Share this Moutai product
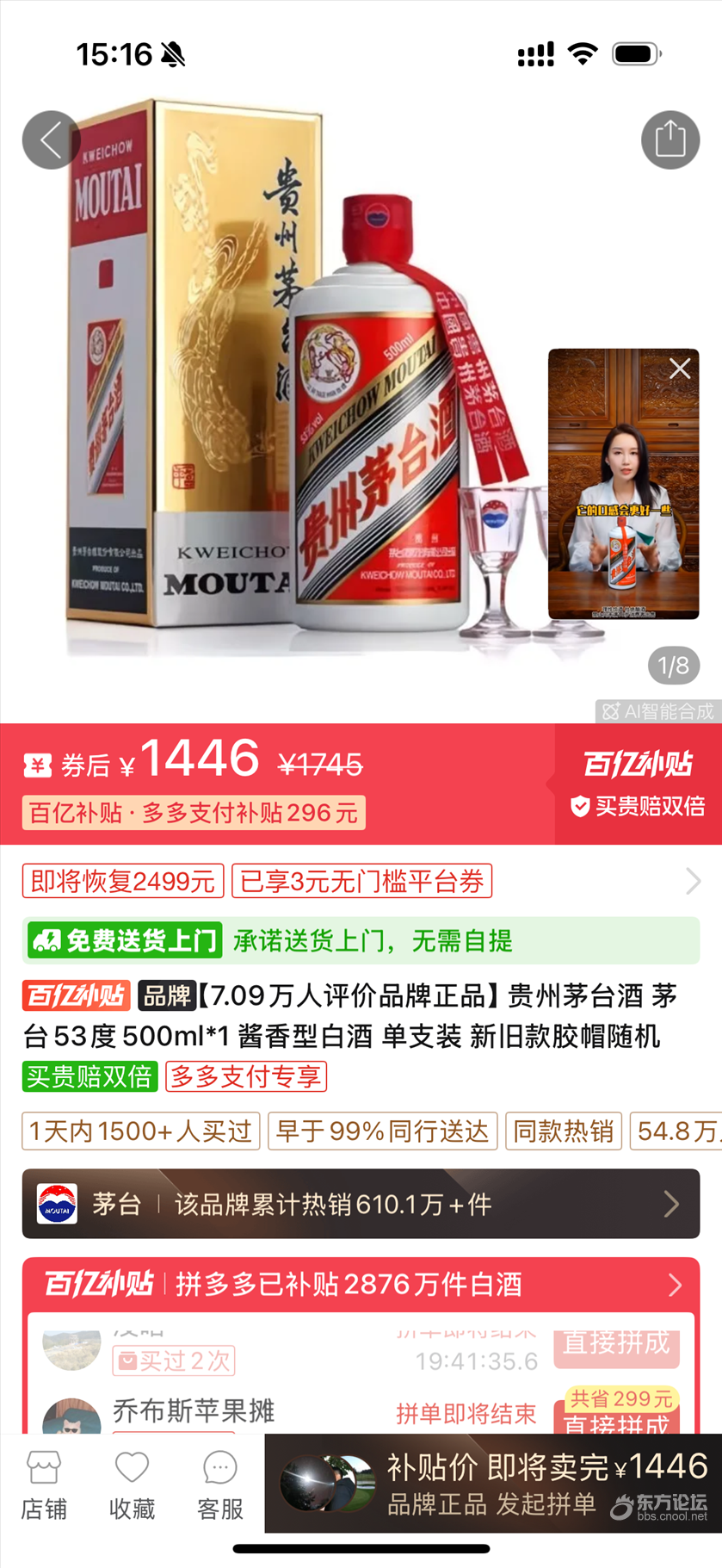 click(670, 139)
